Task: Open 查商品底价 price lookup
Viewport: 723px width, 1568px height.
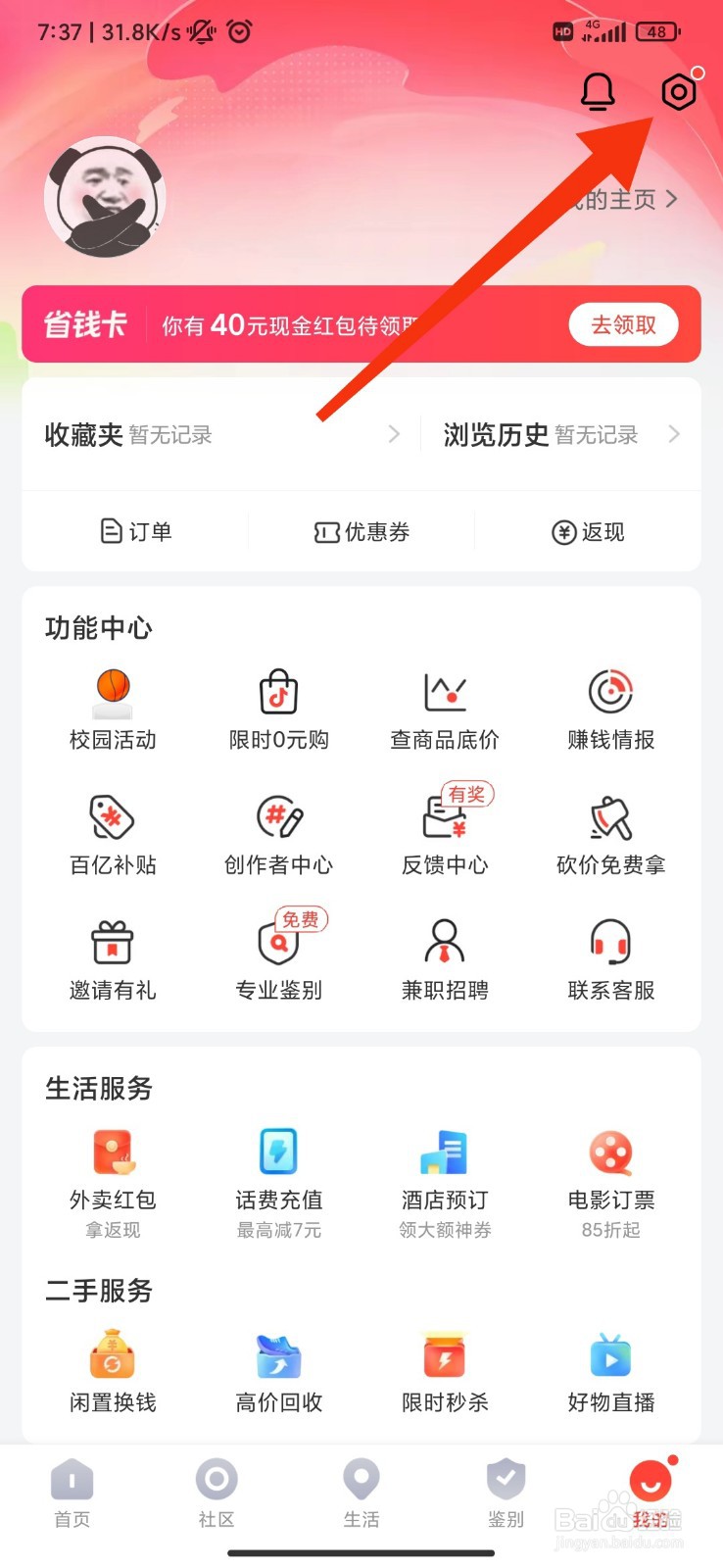Action: (x=445, y=710)
